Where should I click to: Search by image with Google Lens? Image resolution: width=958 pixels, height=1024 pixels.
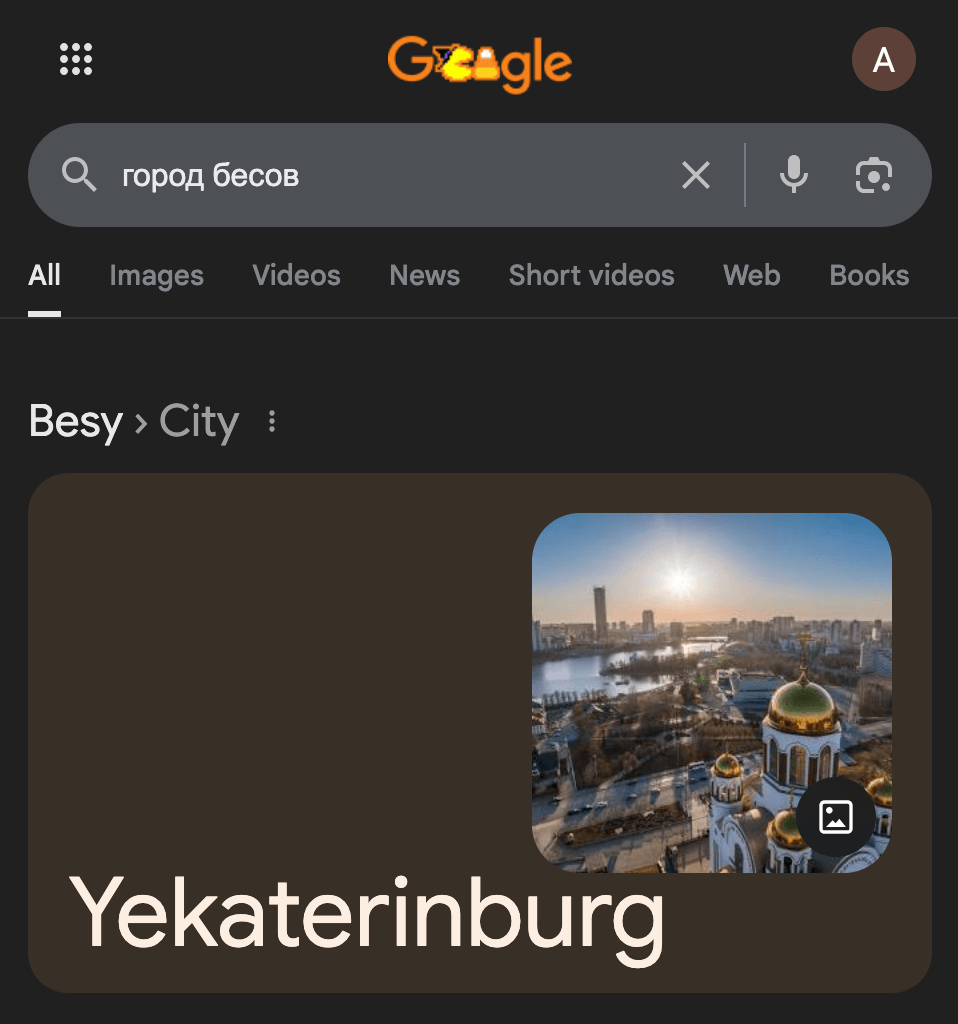tap(873, 176)
